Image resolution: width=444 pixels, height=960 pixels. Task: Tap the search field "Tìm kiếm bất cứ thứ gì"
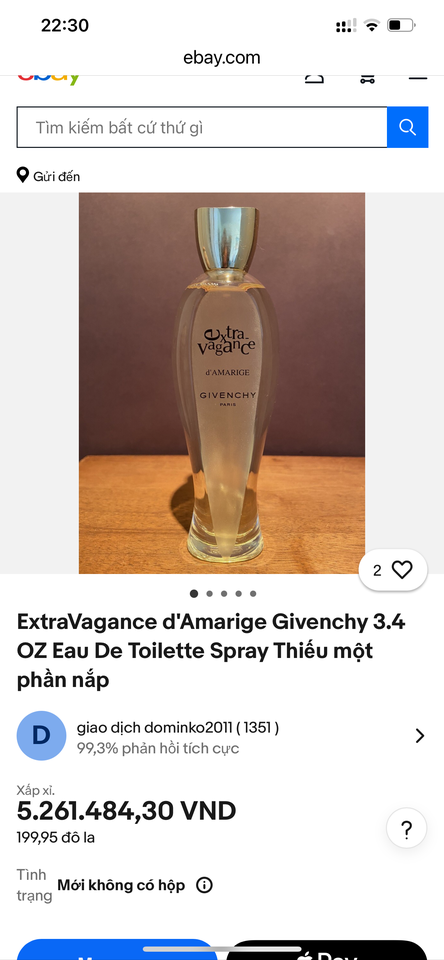[202, 127]
